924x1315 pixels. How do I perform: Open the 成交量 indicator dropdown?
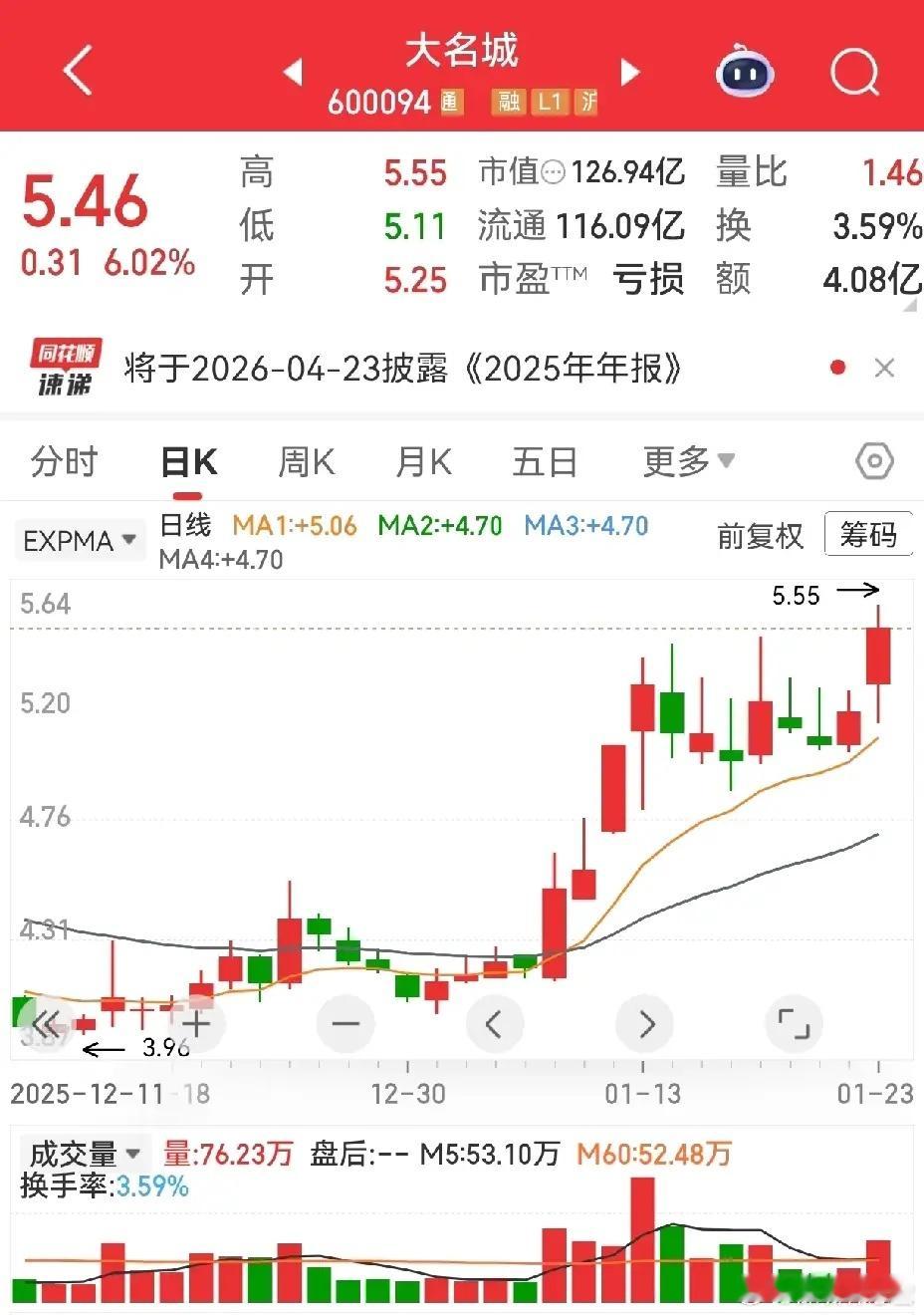coord(86,1154)
